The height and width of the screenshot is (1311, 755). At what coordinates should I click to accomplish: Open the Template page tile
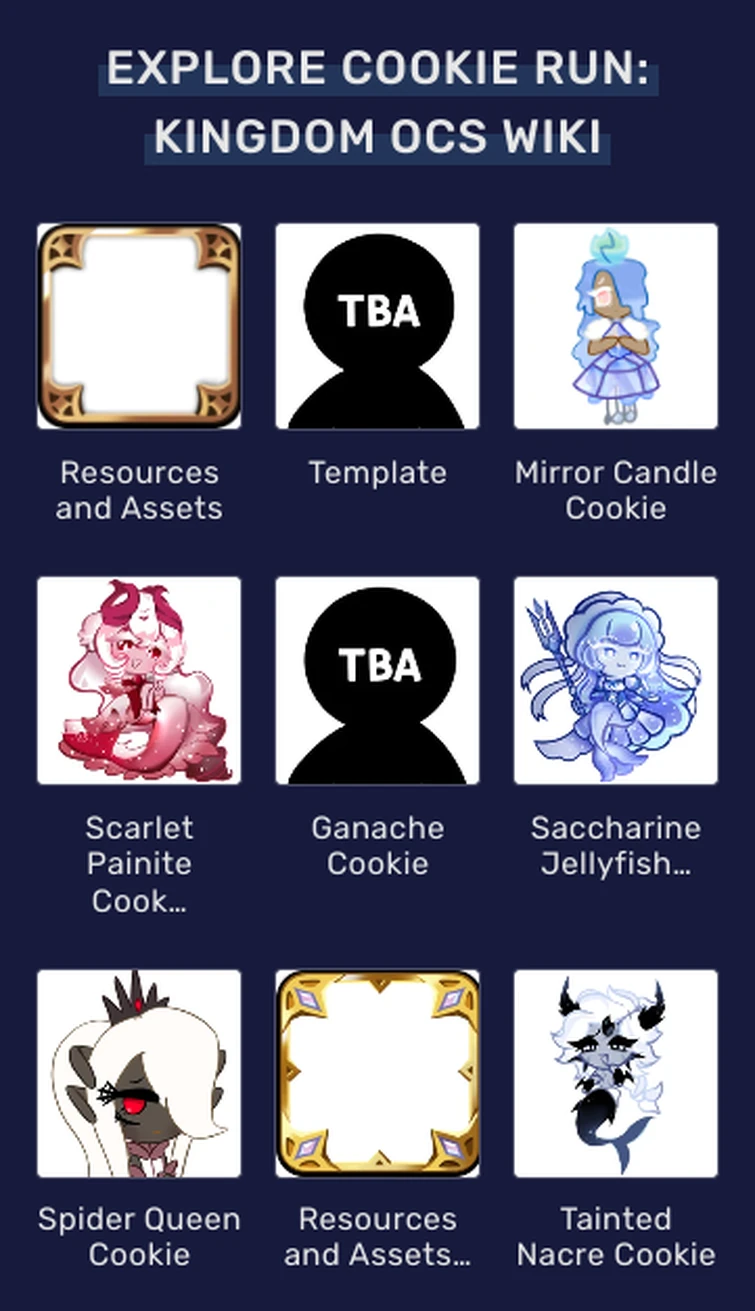tap(377, 326)
